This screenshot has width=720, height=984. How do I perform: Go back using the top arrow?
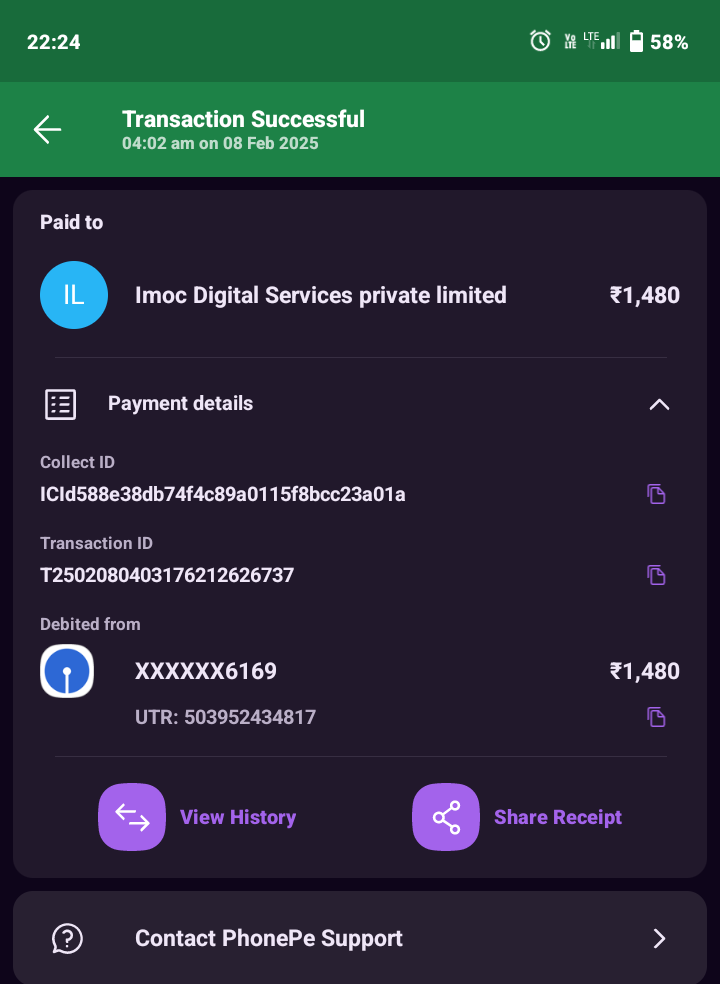47,130
